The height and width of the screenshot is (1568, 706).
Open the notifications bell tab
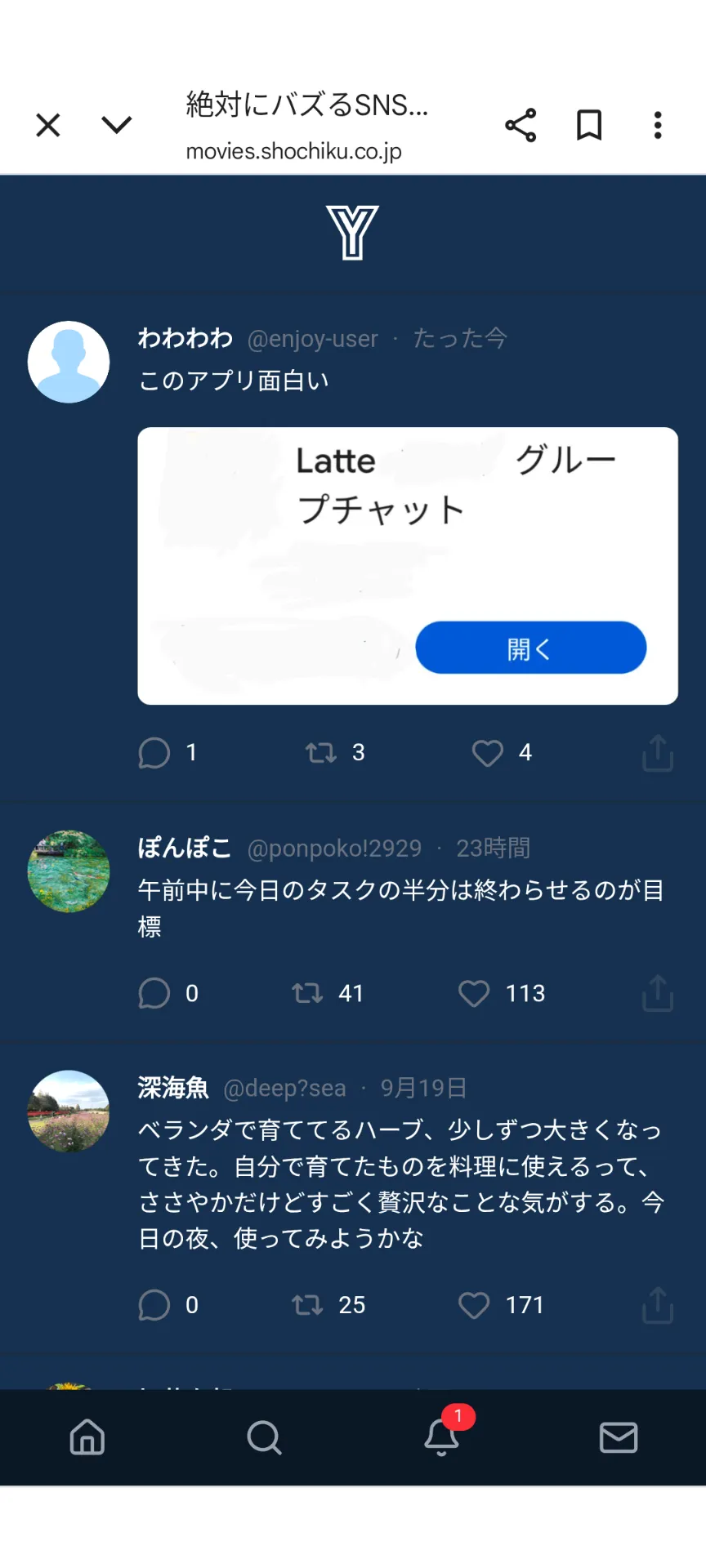[x=441, y=1437]
